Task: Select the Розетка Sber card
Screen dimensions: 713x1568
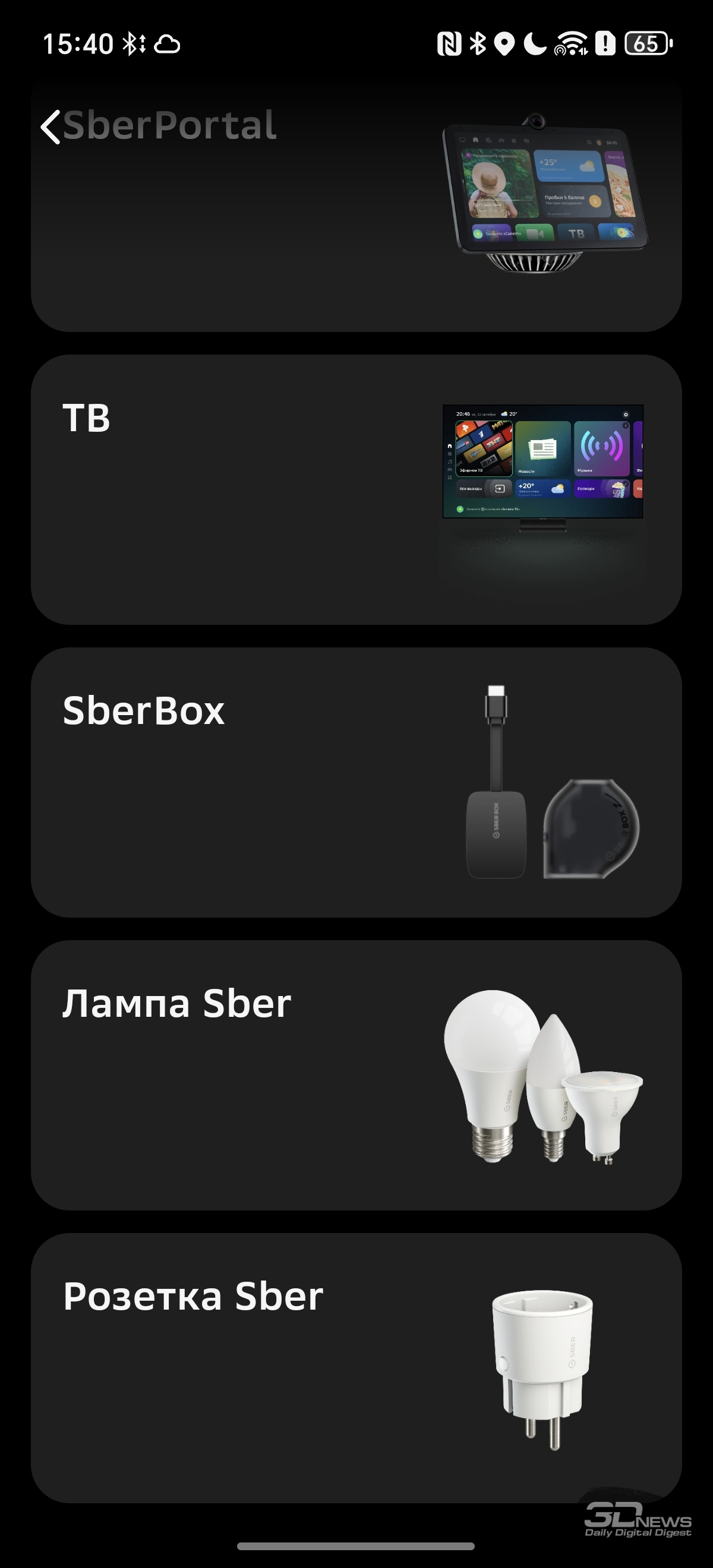Action: pos(356,1368)
